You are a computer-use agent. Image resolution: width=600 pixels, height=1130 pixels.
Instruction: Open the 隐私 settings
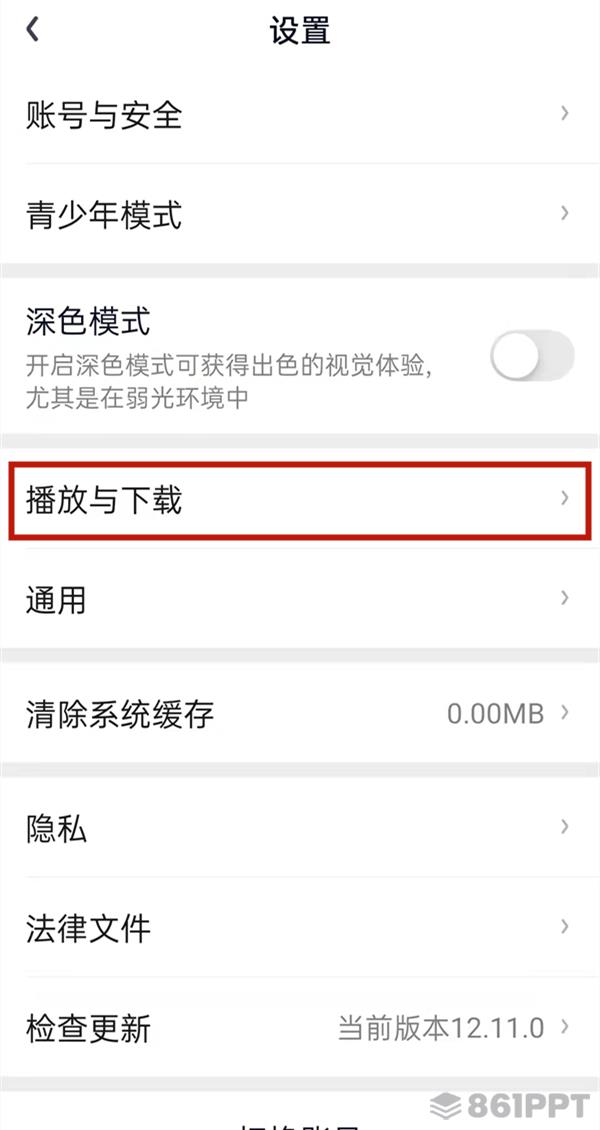click(x=300, y=827)
